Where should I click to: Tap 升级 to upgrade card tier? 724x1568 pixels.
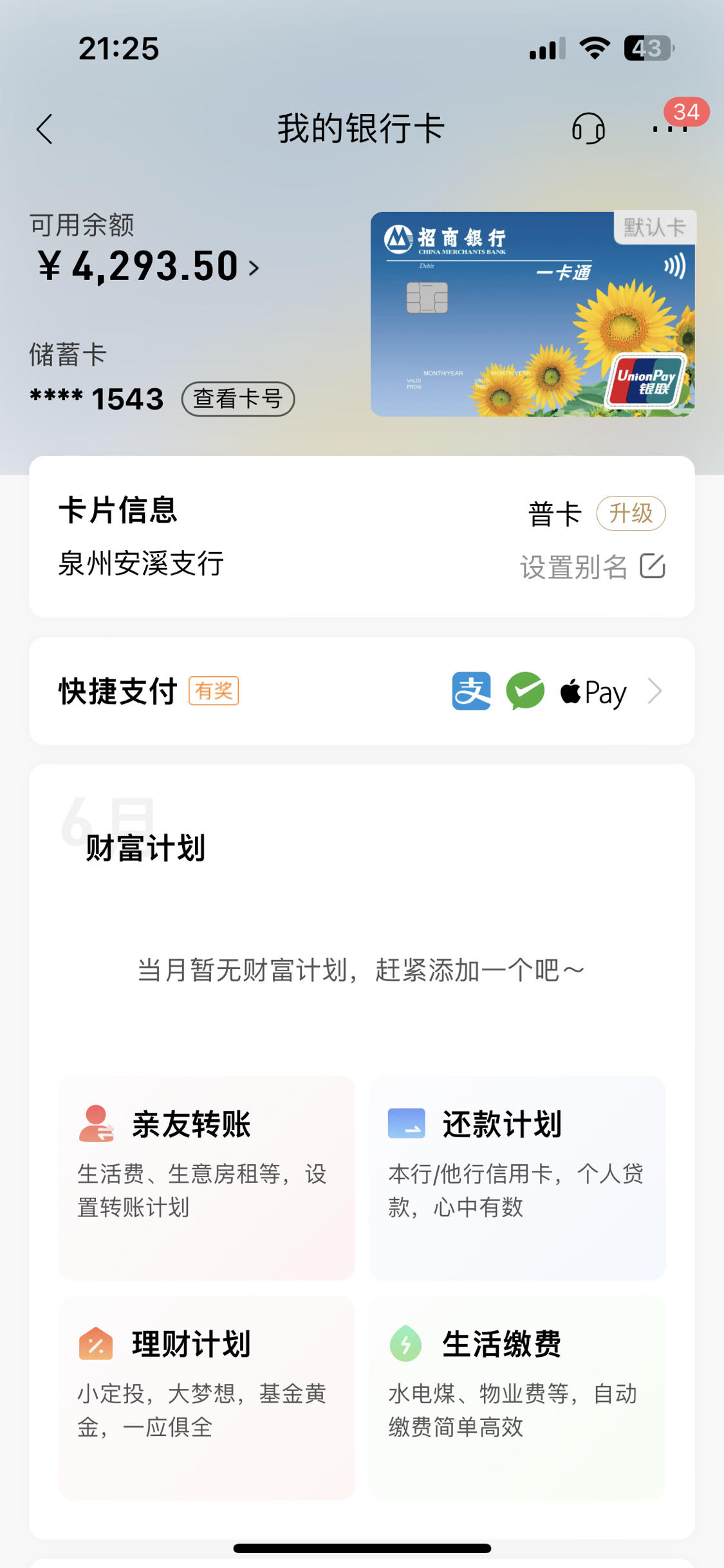point(631,513)
